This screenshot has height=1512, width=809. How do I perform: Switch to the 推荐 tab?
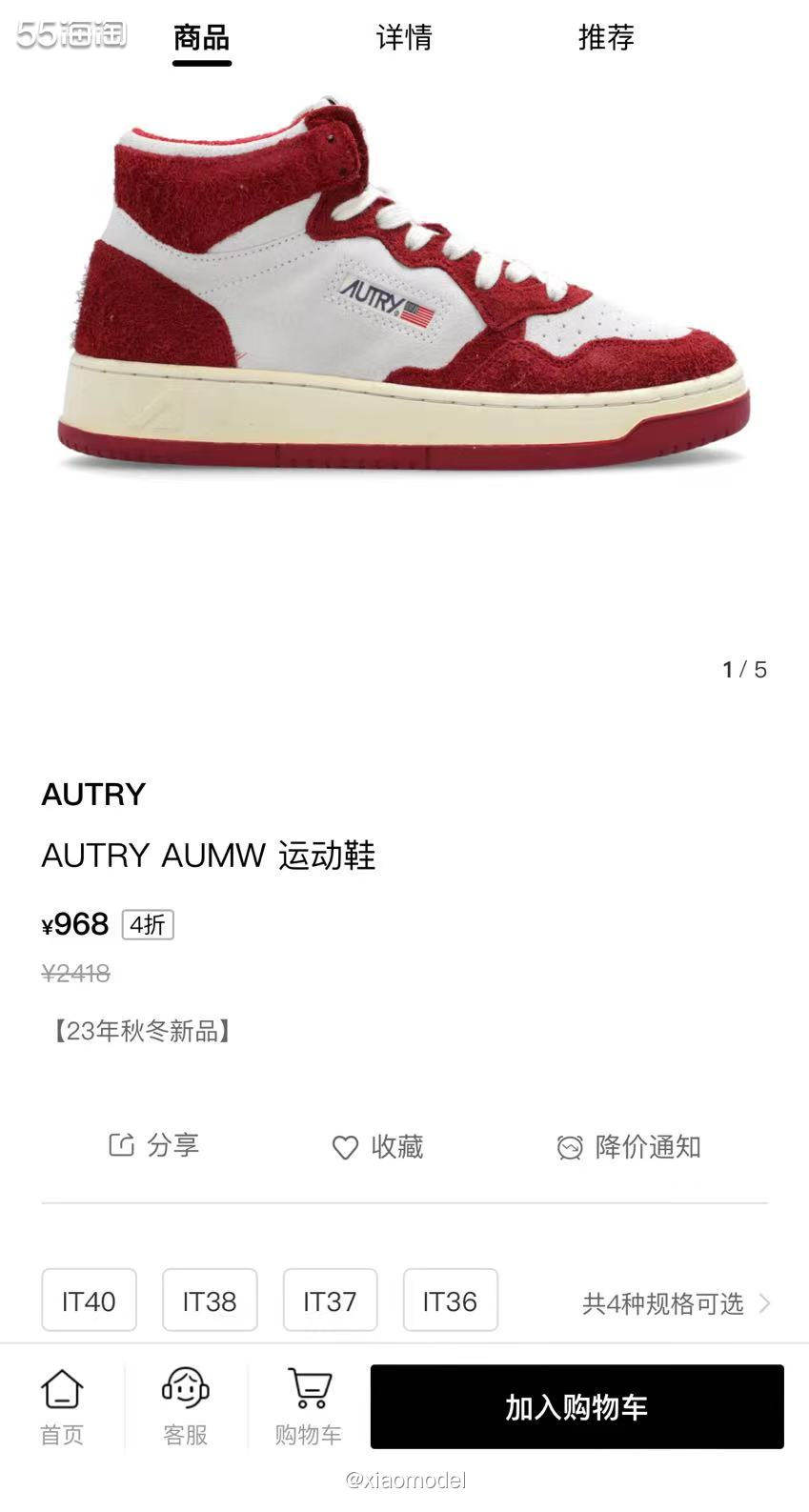606,38
